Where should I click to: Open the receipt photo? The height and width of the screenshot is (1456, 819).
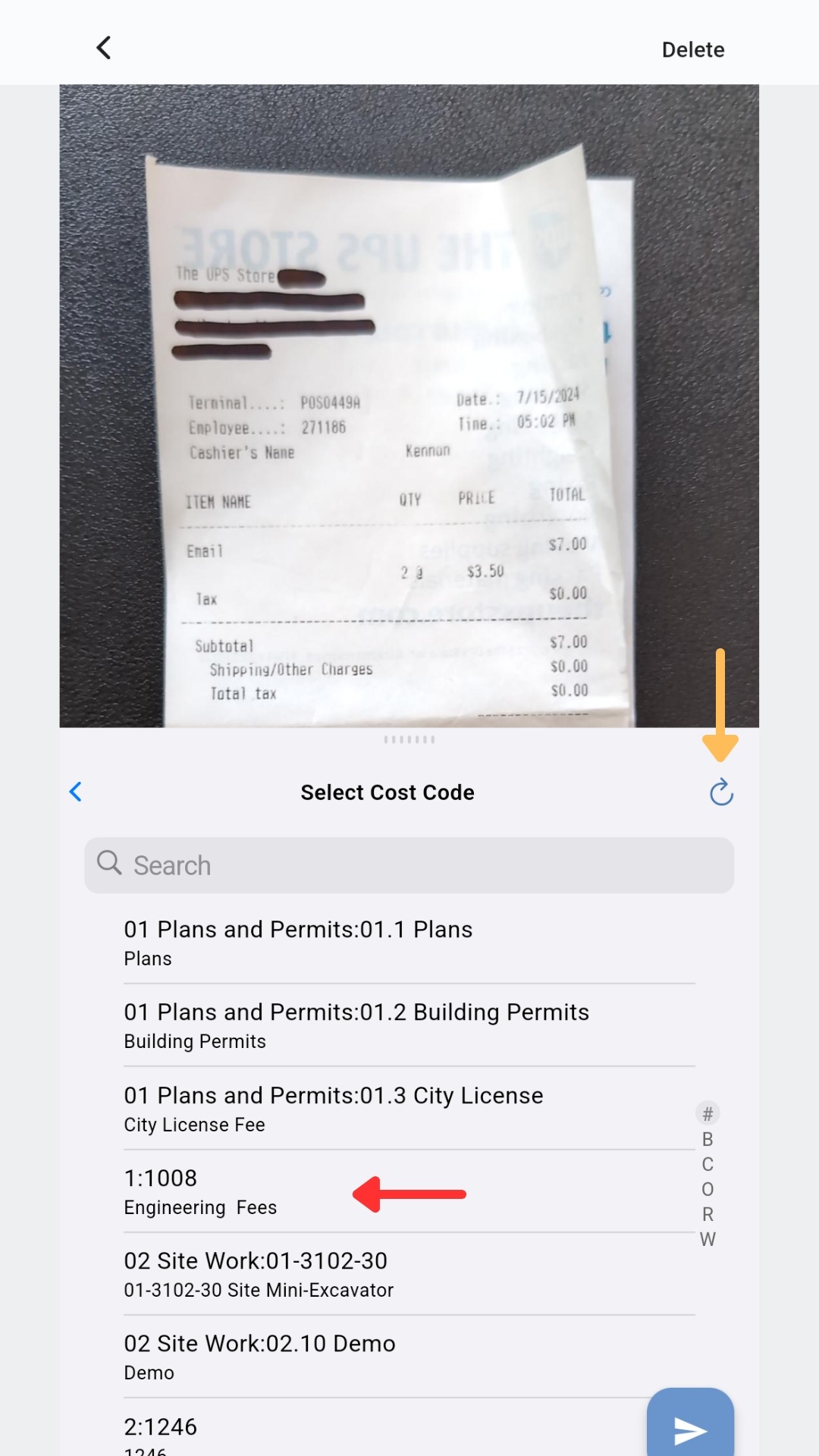pyautogui.click(x=409, y=406)
